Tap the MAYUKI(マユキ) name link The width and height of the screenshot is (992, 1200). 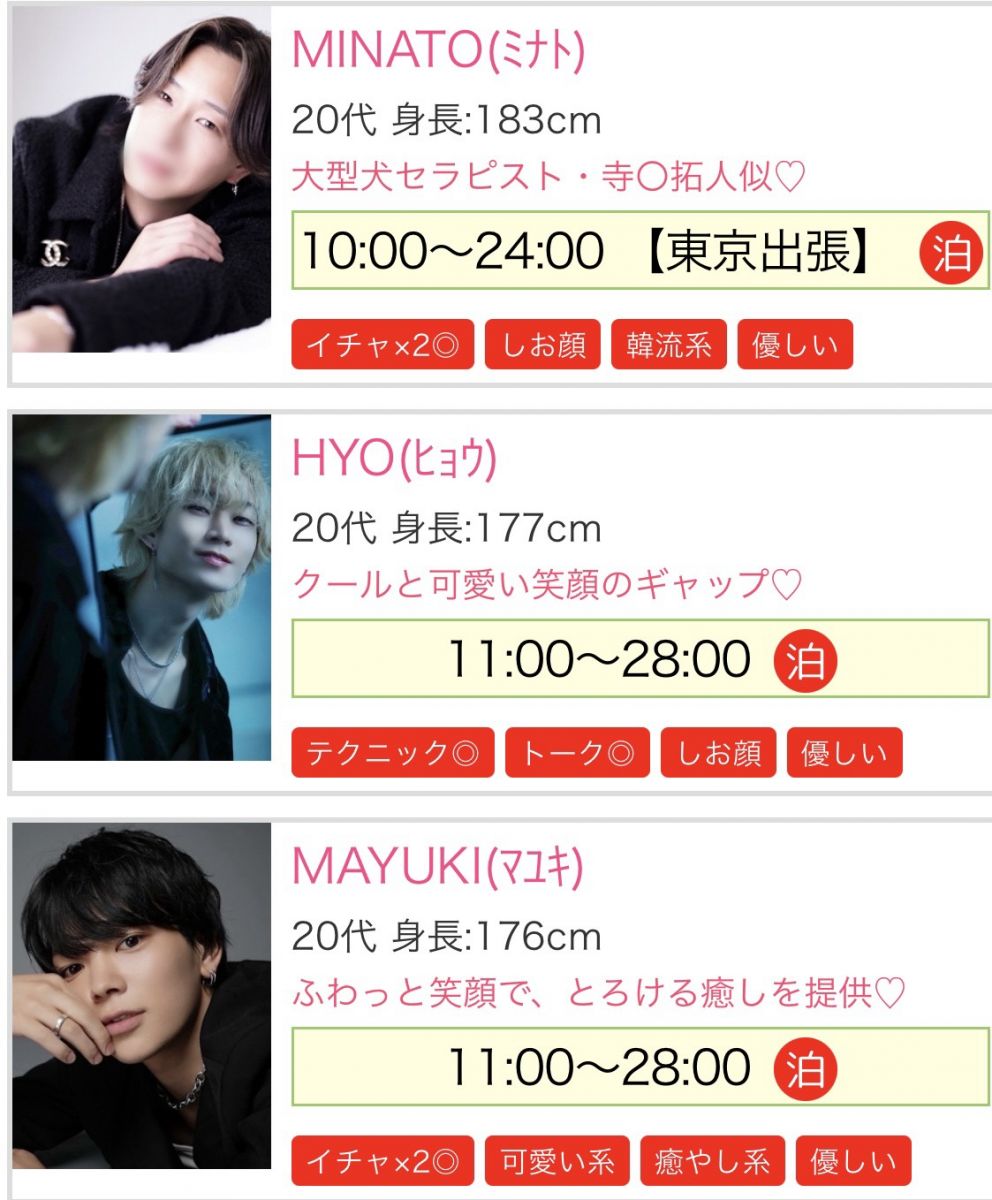point(437,866)
